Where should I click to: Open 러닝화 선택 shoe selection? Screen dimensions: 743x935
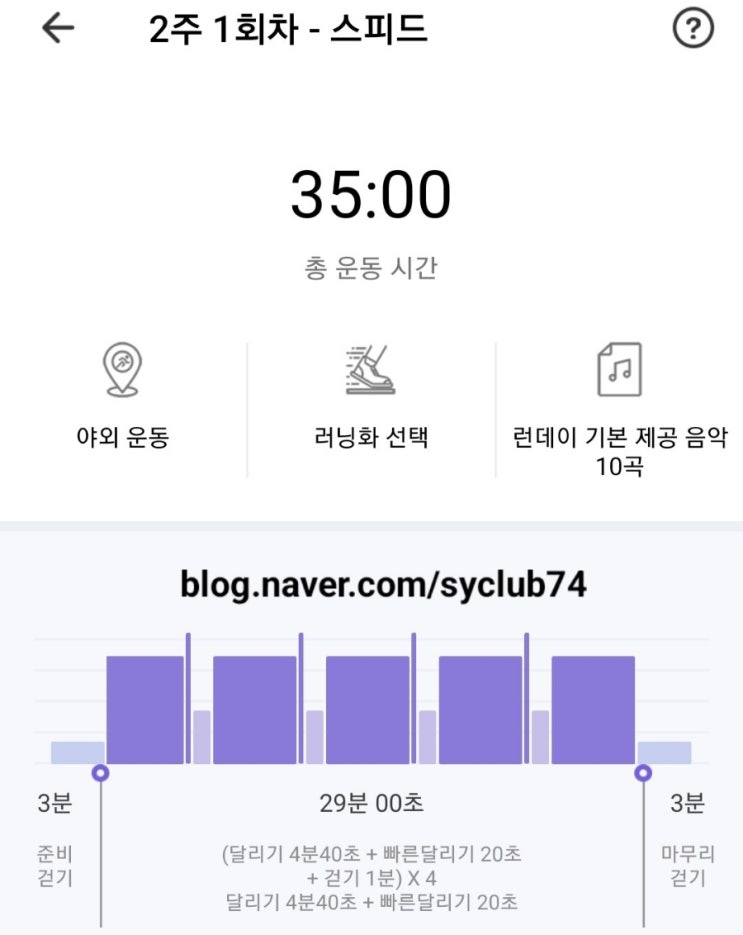(x=370, y=400)
